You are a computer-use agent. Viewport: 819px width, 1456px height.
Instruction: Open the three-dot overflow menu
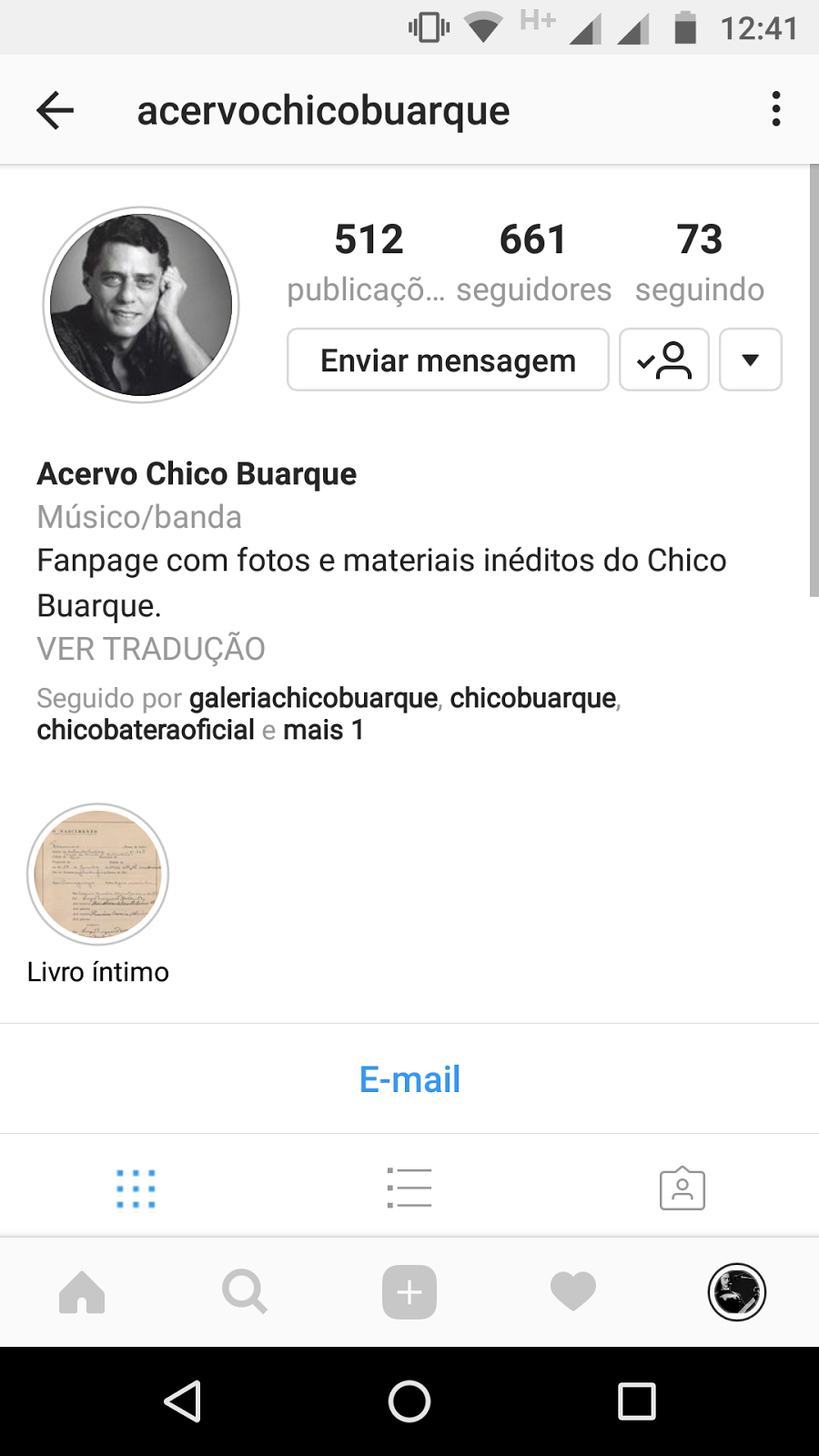(x=775, y=109)
